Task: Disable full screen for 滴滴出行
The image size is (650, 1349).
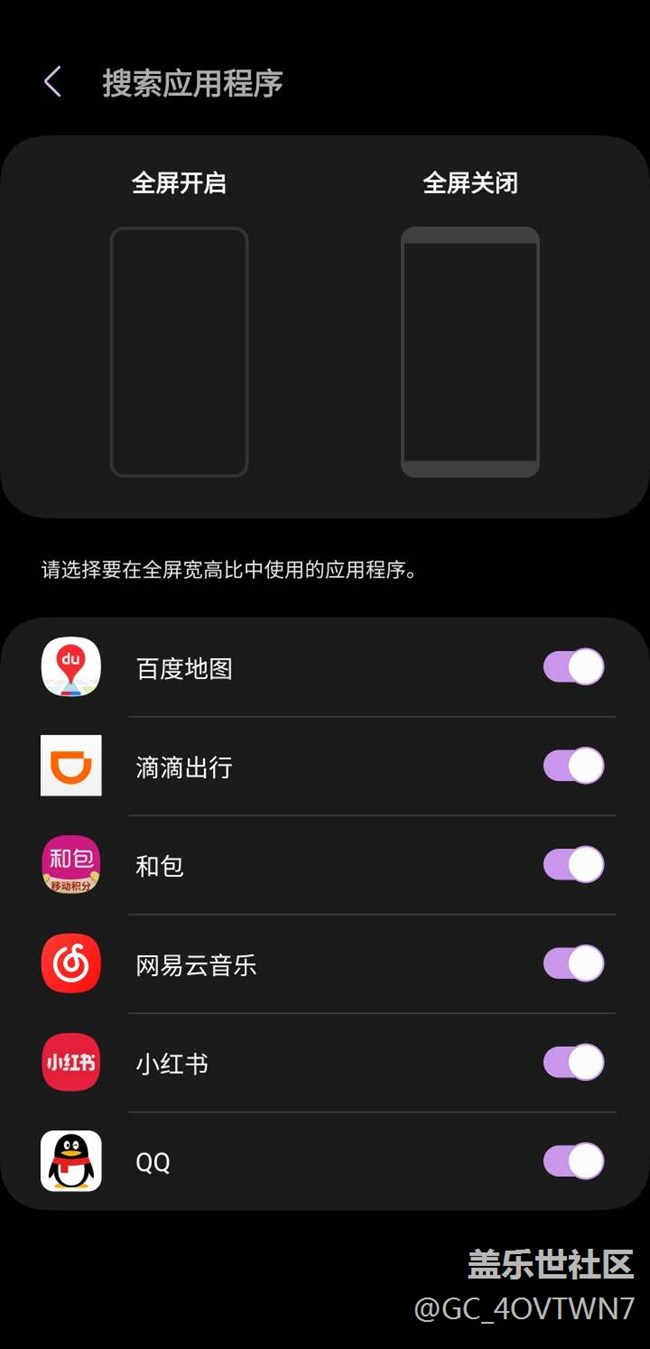Action: point(573,766)
